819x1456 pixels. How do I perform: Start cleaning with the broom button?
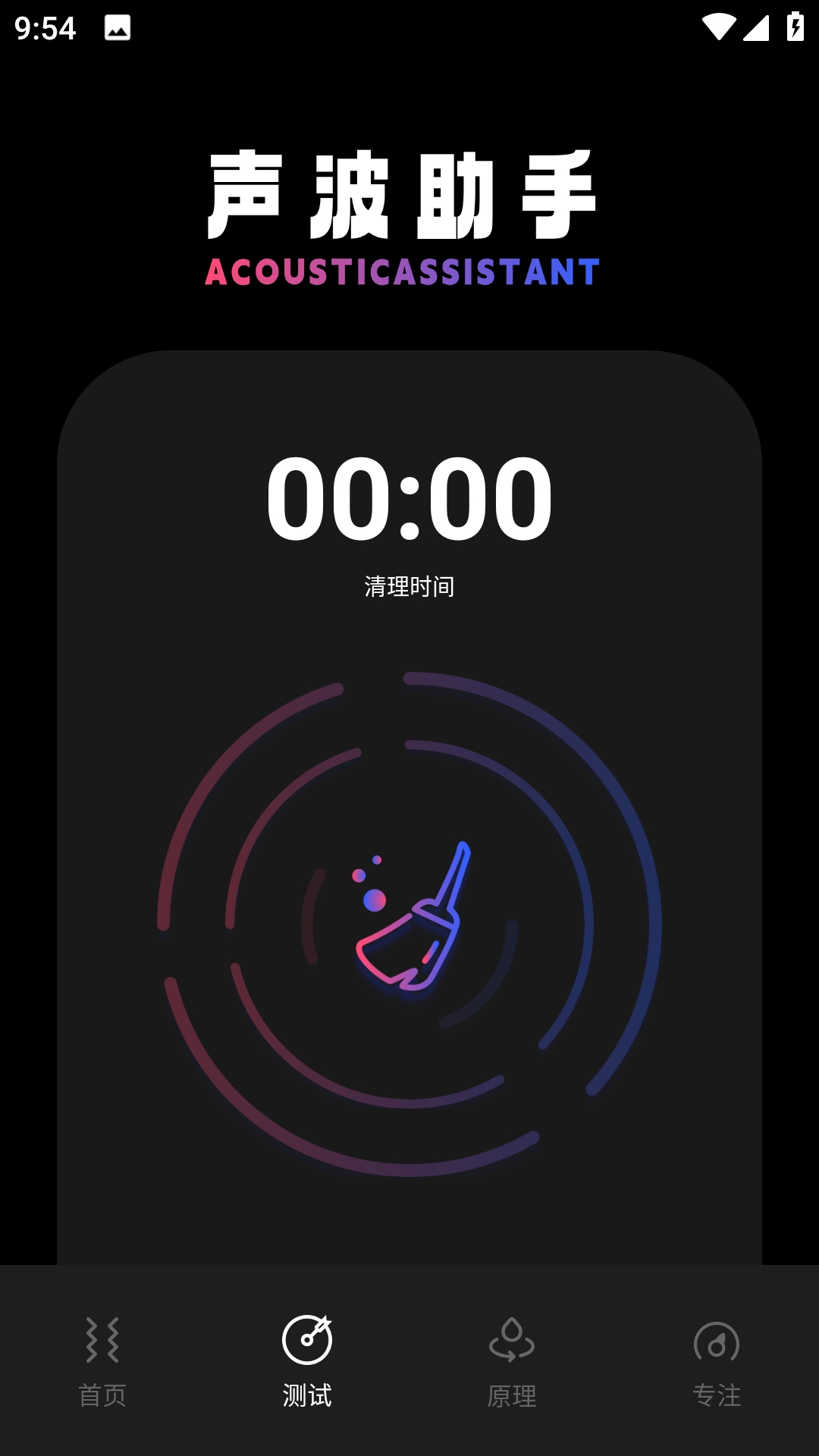[409, 922]
